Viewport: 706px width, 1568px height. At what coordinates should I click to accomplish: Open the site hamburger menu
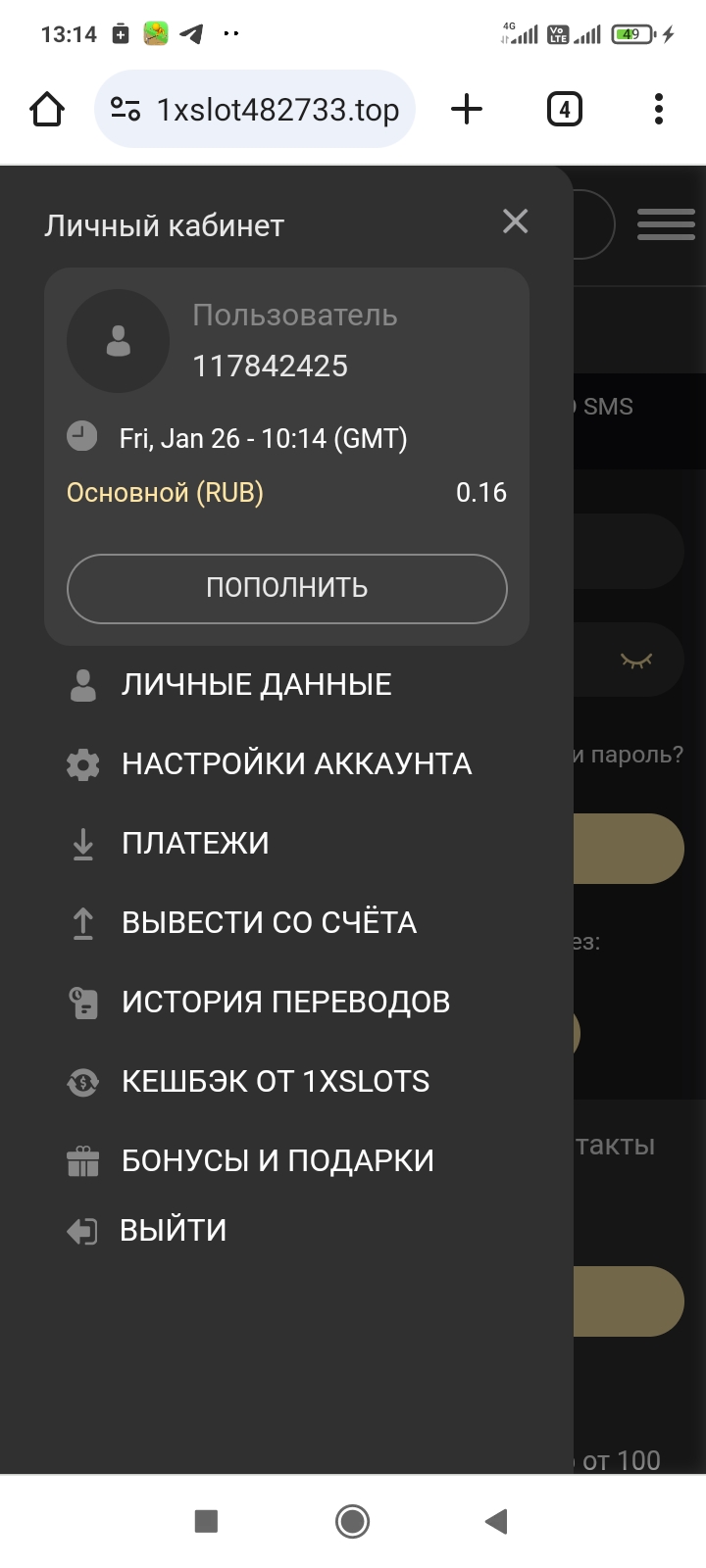point(666,224)
